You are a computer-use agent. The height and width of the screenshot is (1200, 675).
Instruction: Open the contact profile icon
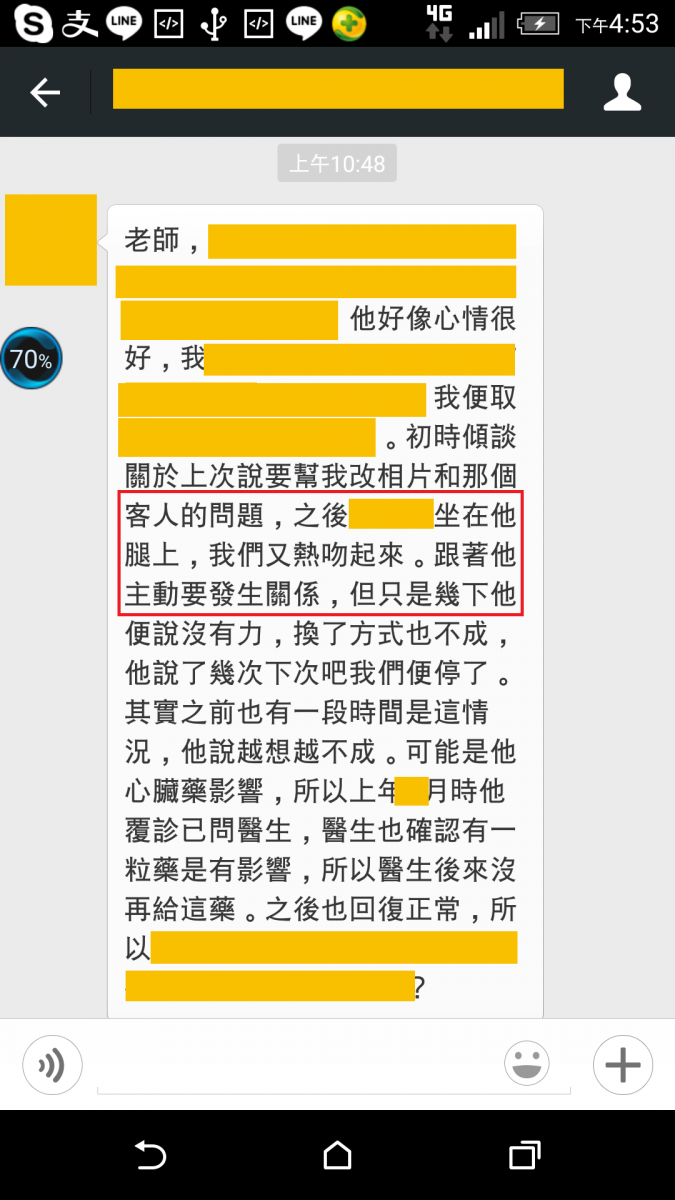pyautogui.click(x=621, y=92)
